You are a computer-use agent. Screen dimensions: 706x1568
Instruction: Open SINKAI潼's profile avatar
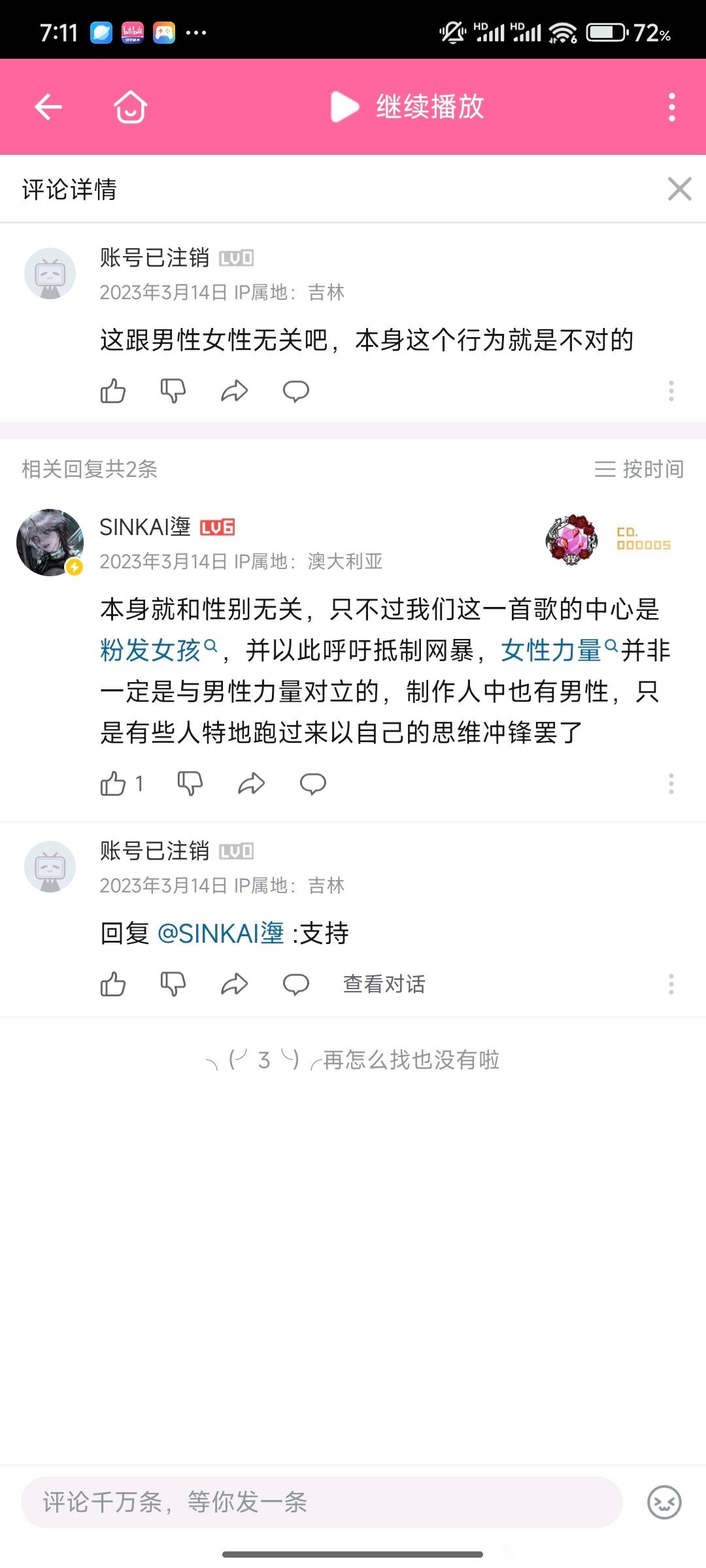click(x=50, y=542)
